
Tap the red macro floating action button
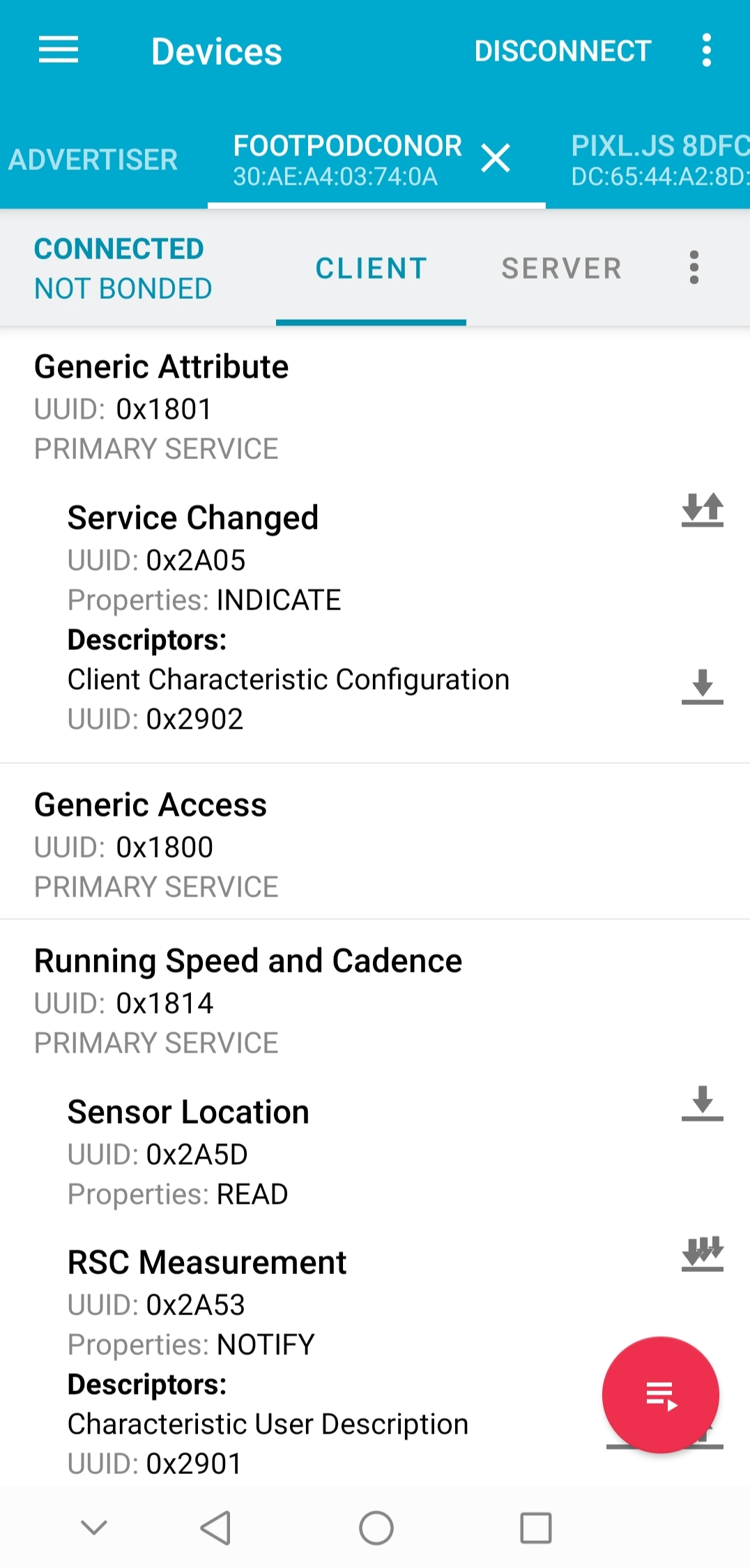click(660, 1395)
